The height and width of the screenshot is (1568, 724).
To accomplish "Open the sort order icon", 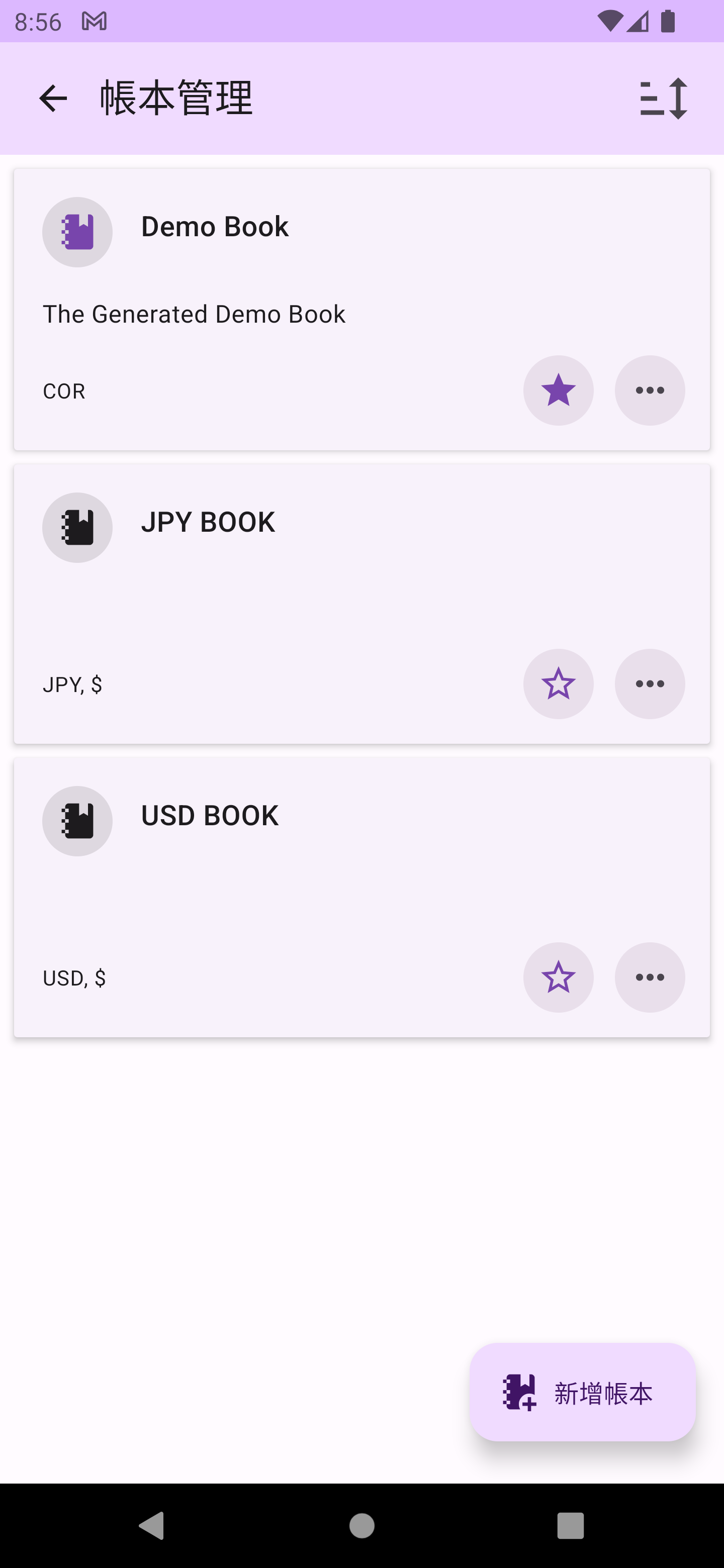I will click(663, 98).
